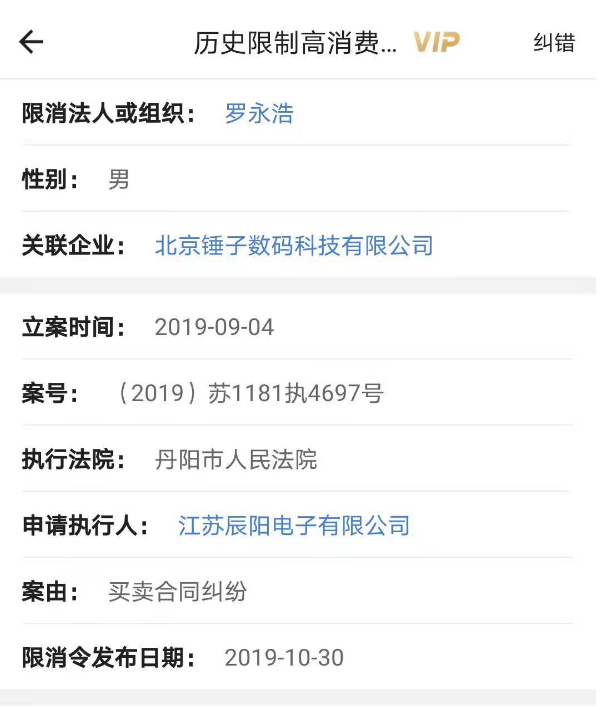Open the profile link for 罗永浩
607x709 pixels.
tap(259, 113)
